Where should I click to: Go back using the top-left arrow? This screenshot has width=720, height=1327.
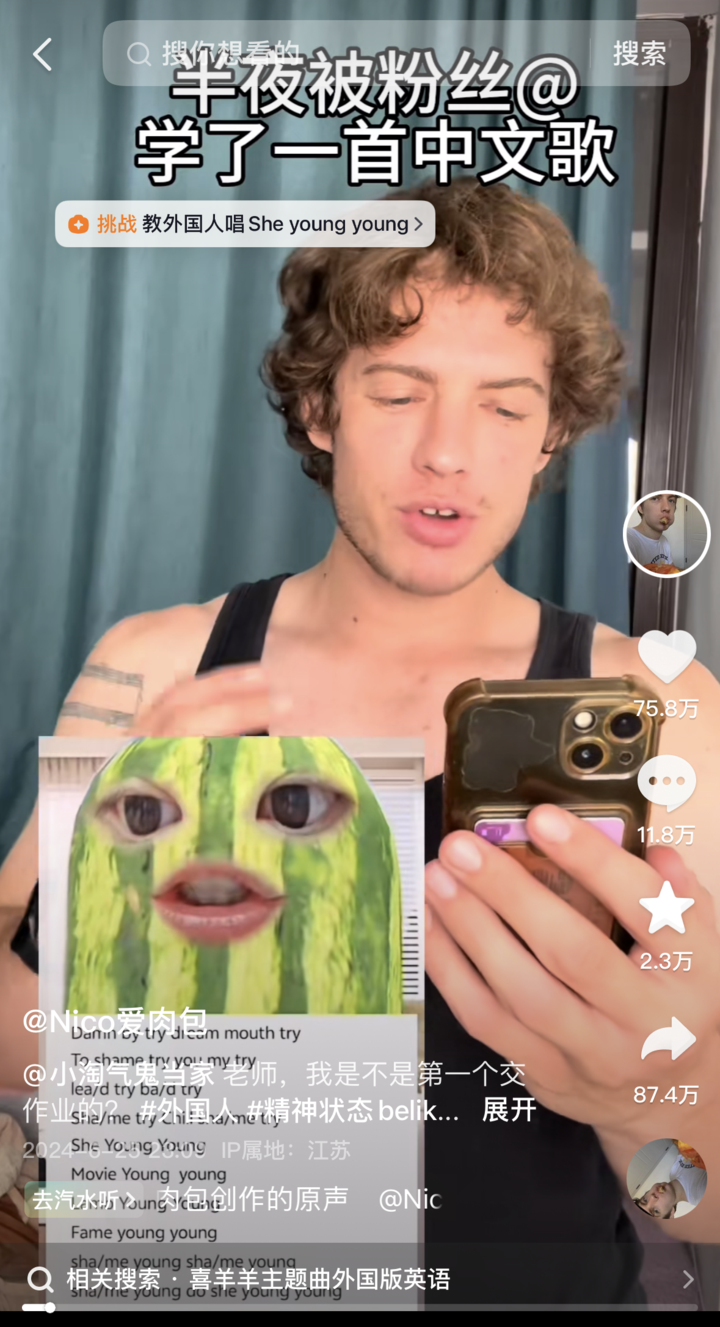(42, 54)
